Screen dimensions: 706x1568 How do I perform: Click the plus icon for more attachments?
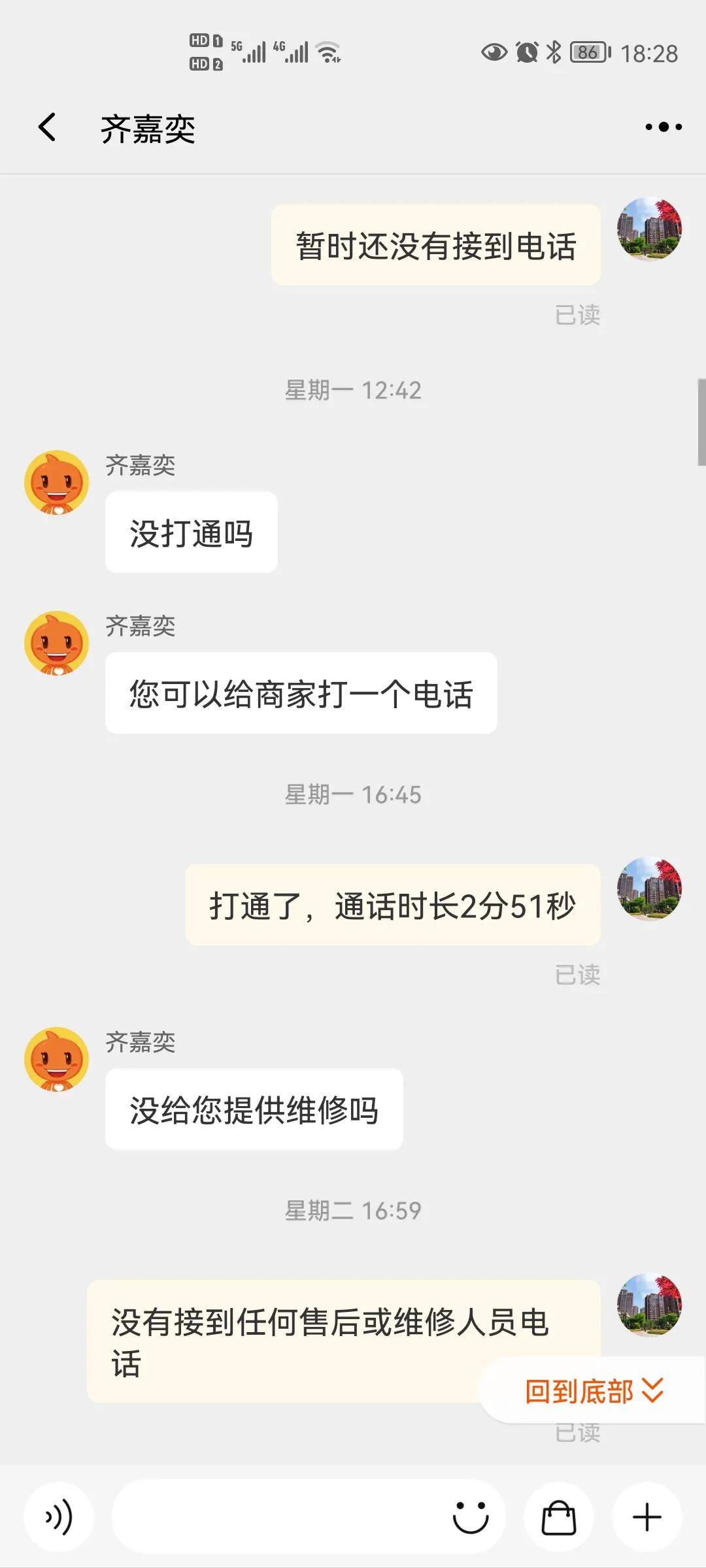point(647,1518)
